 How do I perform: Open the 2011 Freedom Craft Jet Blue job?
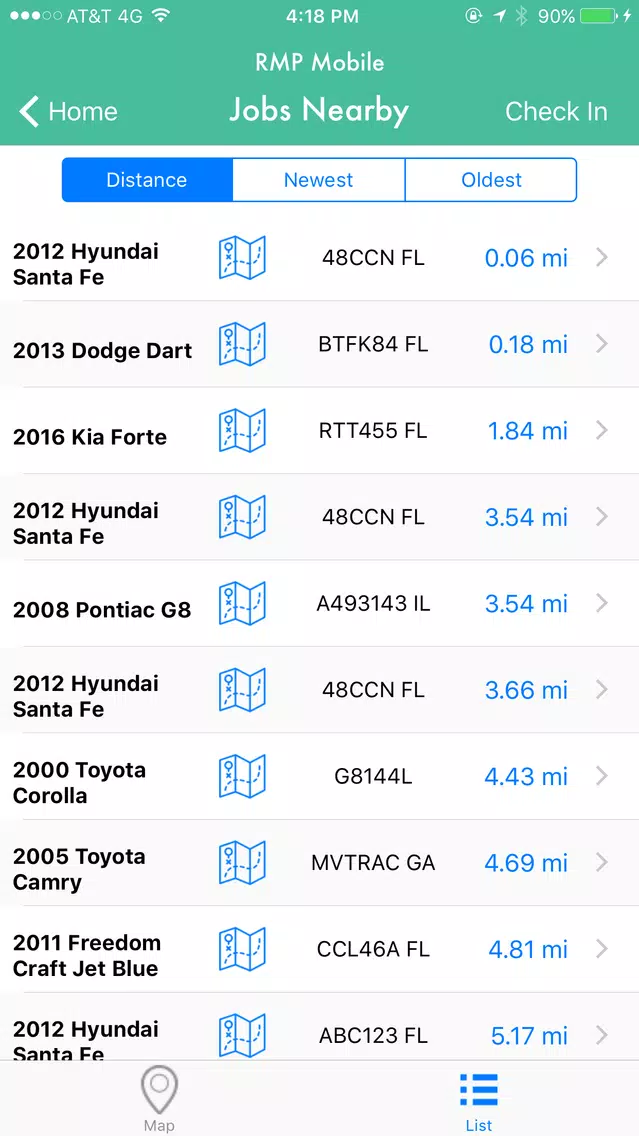coord(320,949)
